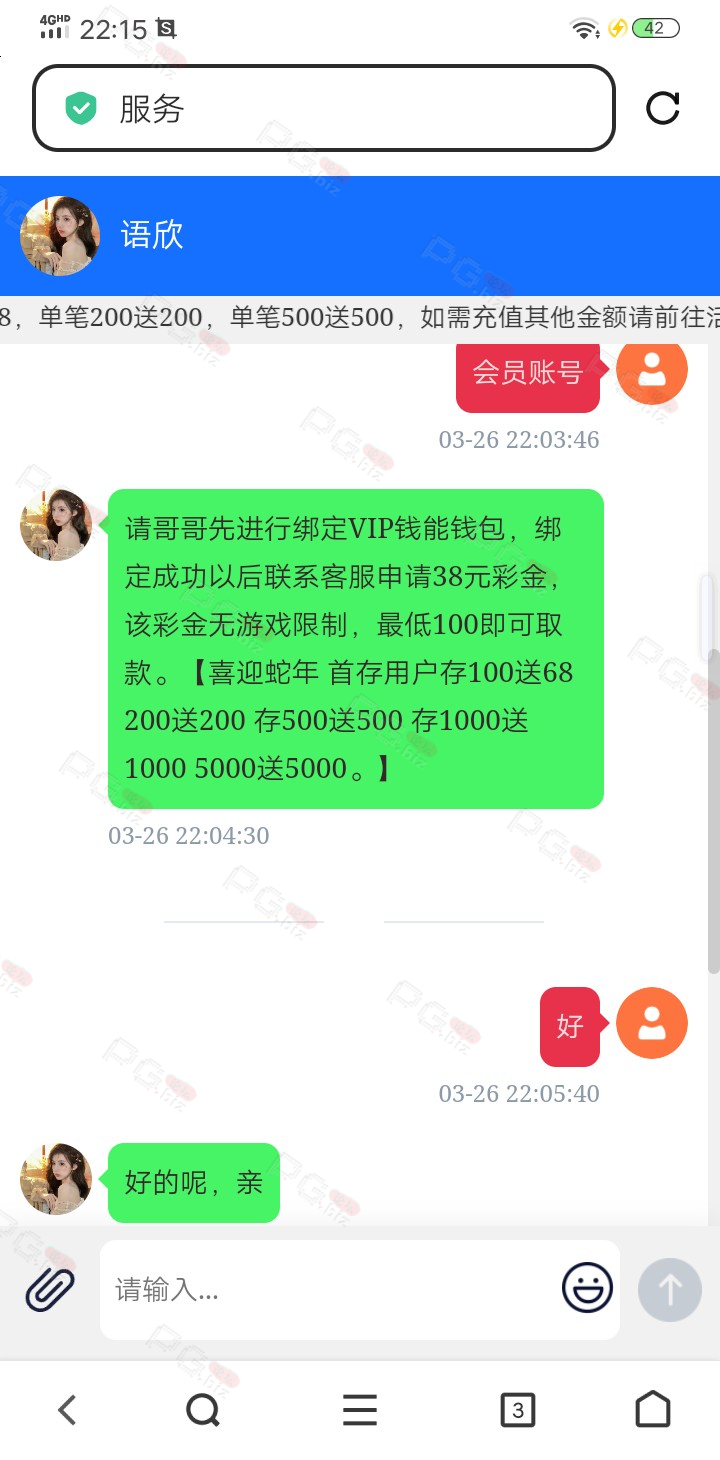Open the attachment paperclip icon

50,1289
